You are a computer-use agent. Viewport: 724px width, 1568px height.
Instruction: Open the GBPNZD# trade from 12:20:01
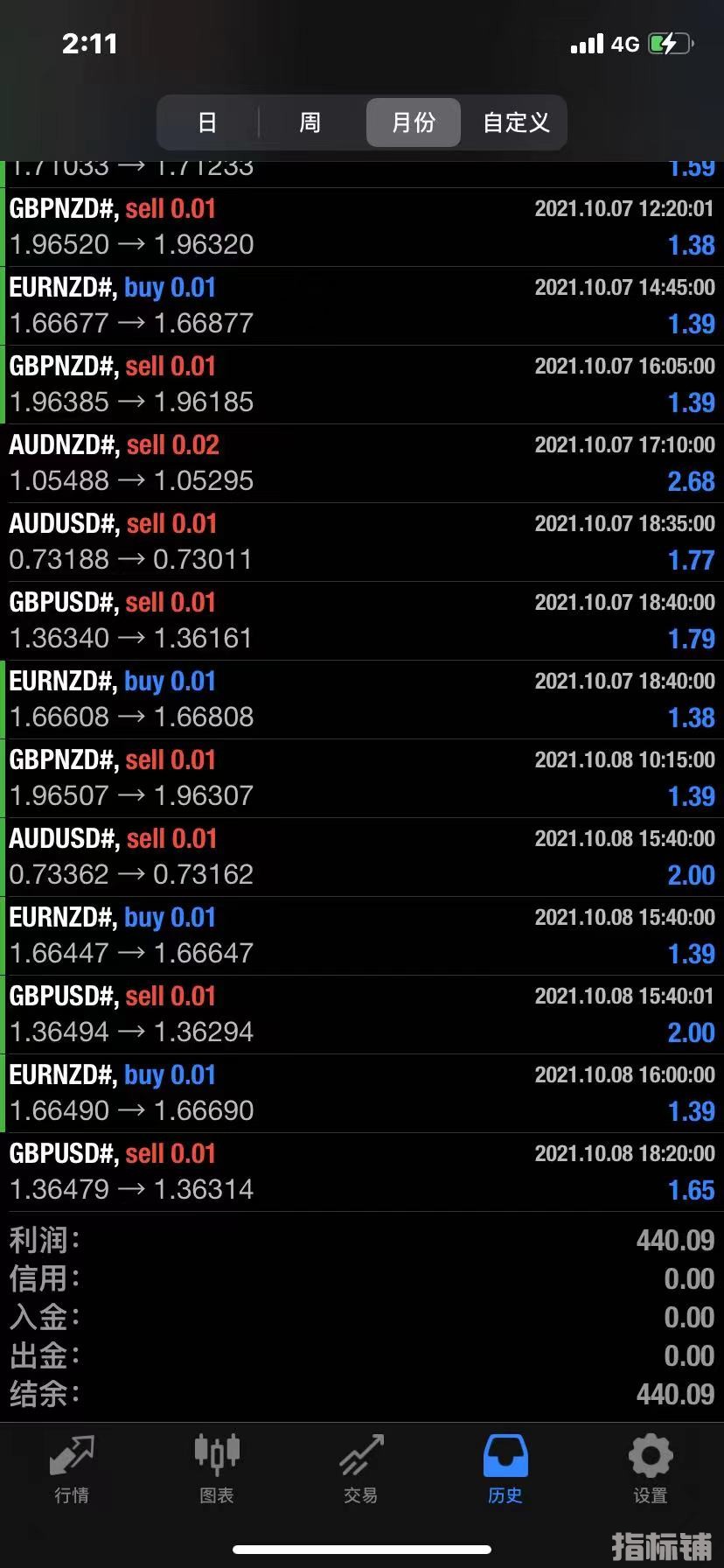pos(362,227)
